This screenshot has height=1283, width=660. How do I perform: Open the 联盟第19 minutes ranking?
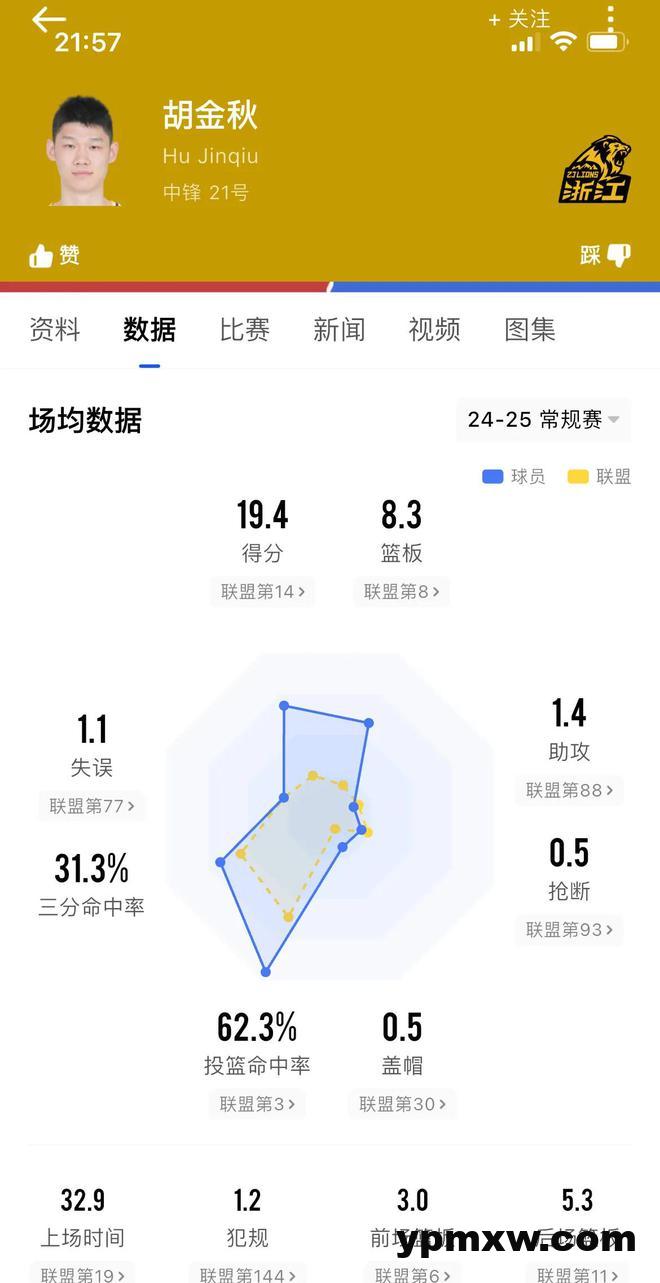tap(83, 1274)
